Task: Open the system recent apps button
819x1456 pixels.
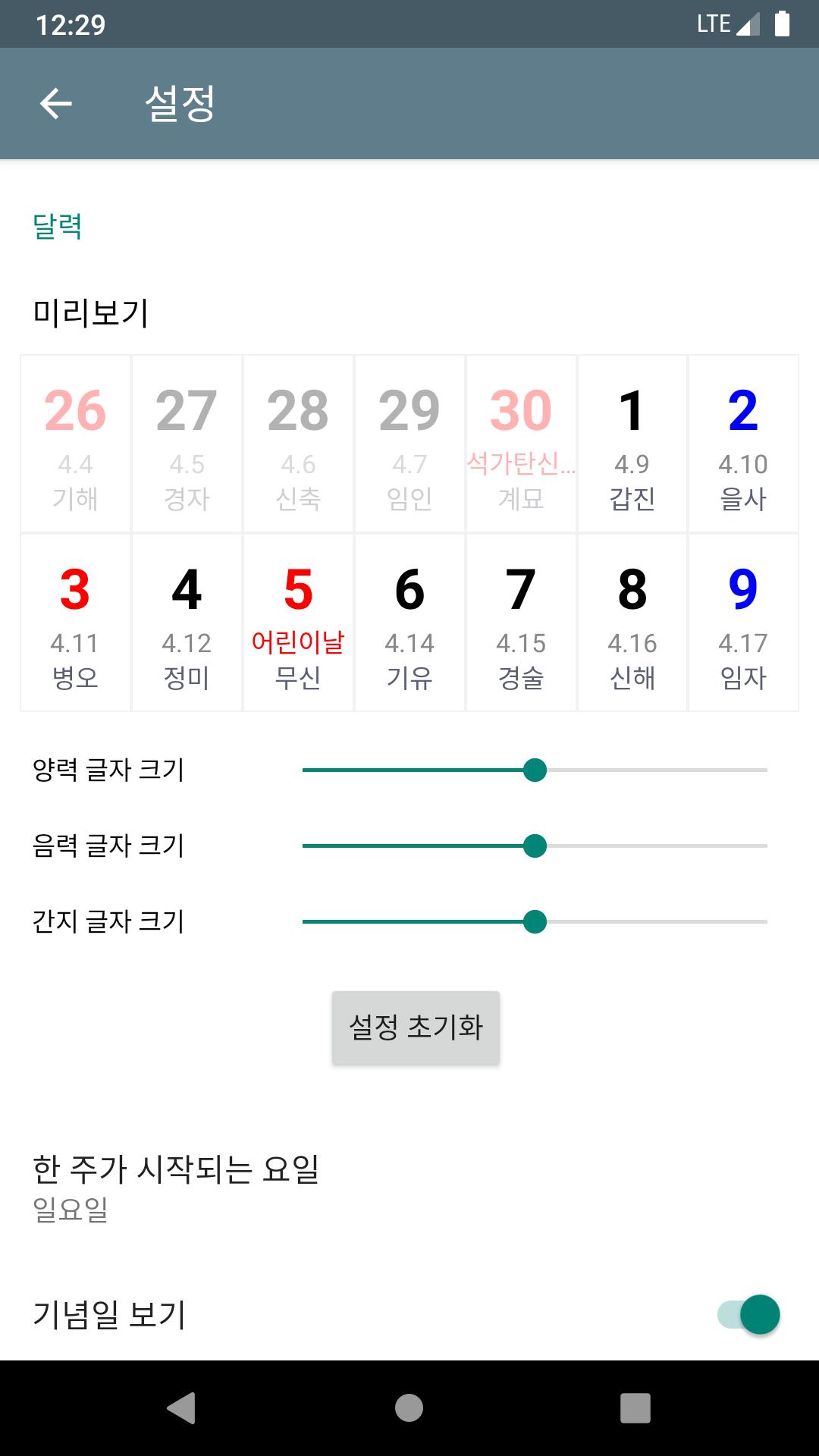Action: pos(635,1408)
